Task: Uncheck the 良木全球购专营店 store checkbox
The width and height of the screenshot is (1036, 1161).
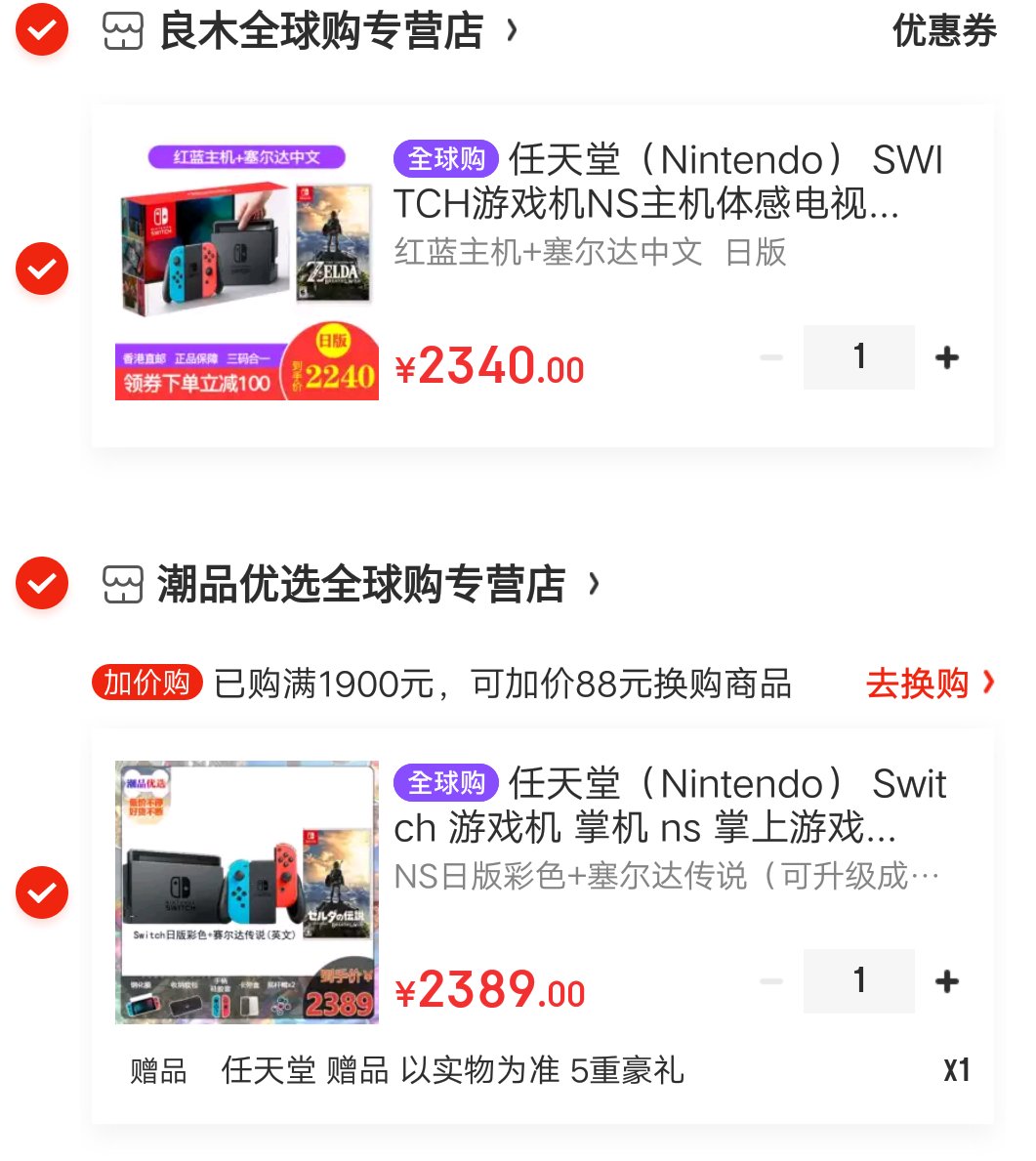Action: tap(42, 30)
